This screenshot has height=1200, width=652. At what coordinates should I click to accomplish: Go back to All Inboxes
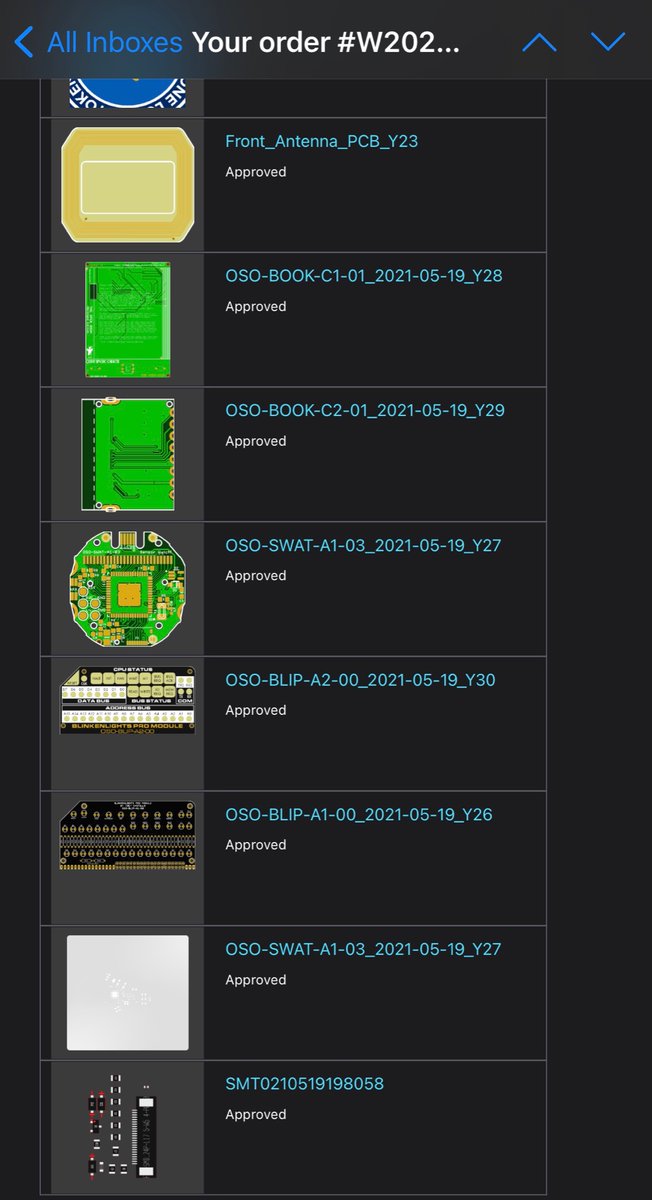[x=98, y=42]
